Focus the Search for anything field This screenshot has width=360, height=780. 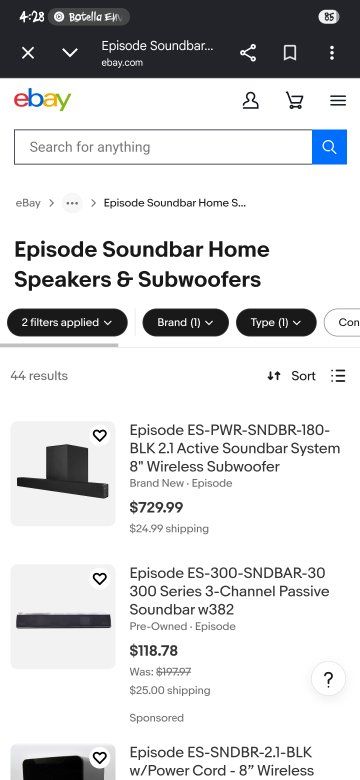coord(163,147)
